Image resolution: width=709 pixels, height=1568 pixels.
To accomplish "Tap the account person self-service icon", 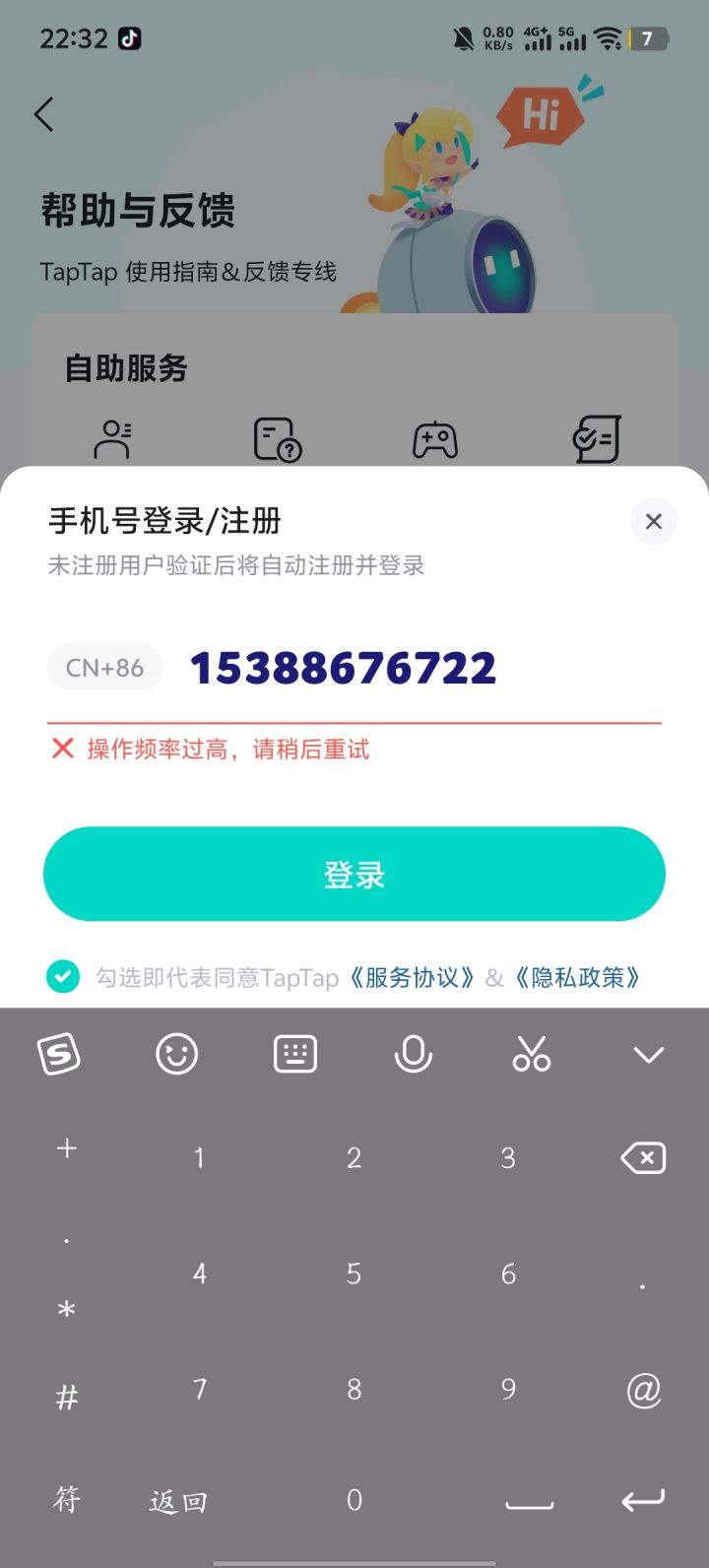I will pyautogui.click(x=111, y=440).
